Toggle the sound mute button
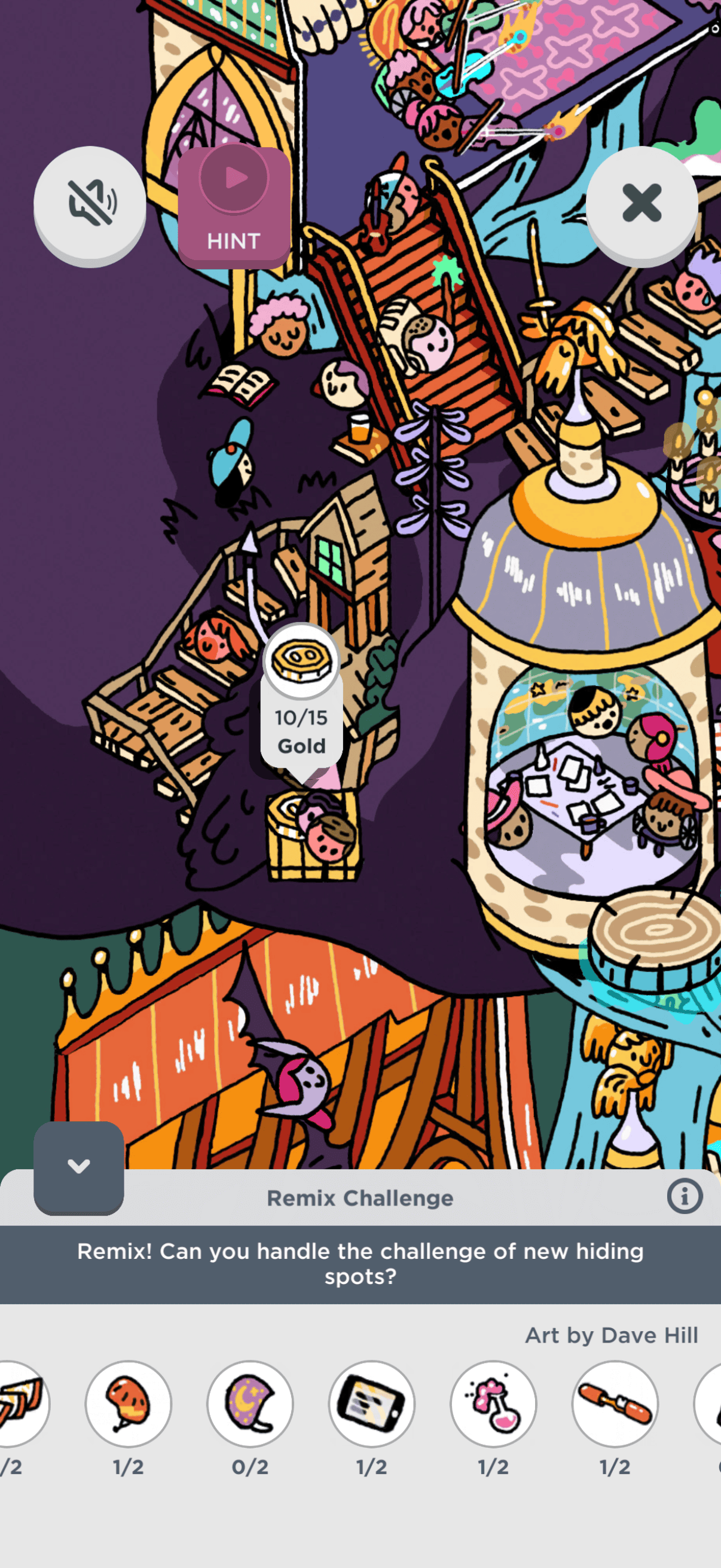This screenshot has width=721, height=1568. pyautogui.click(x=90, y=204)
